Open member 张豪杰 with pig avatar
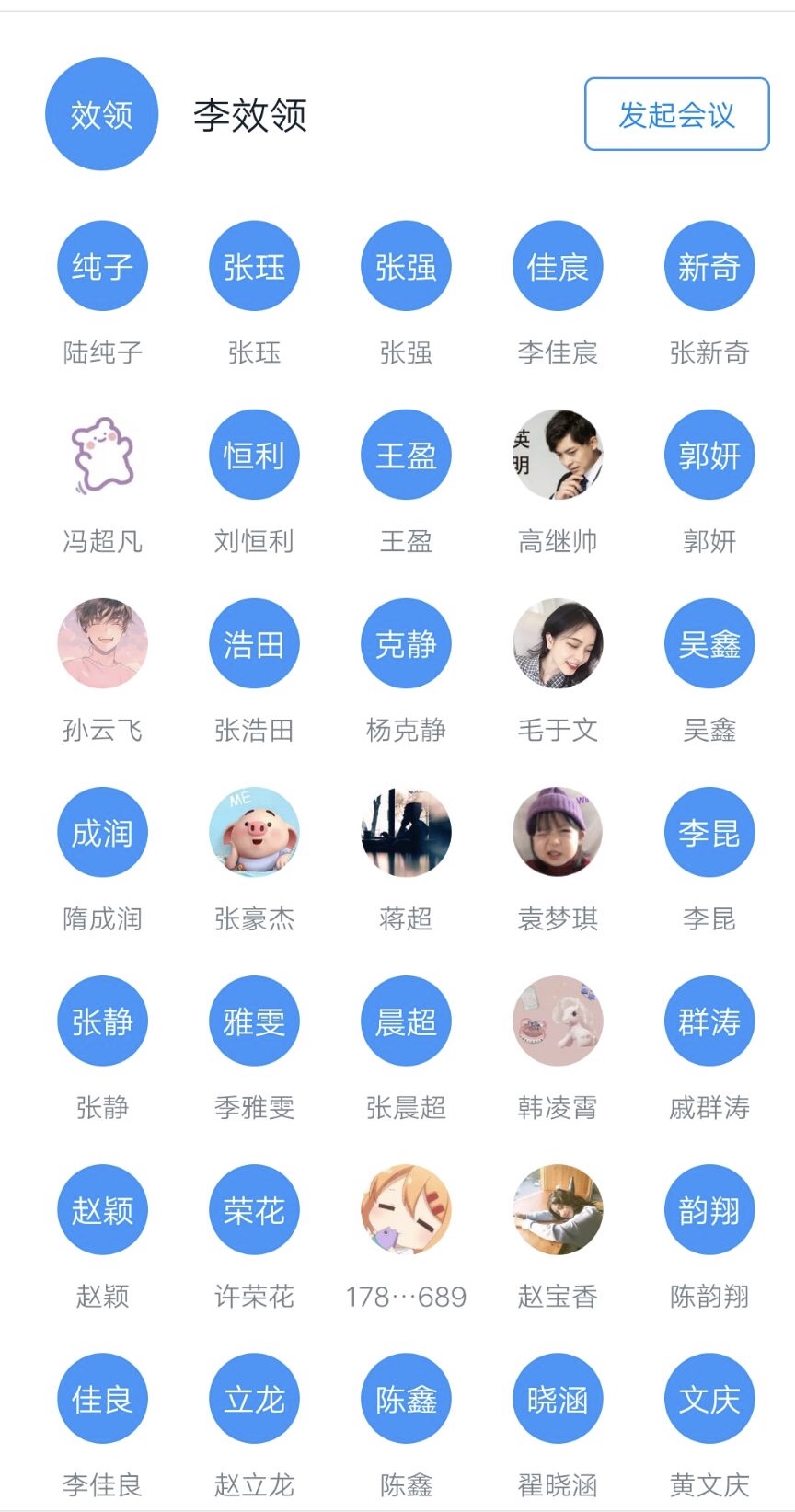This screenshot has height=1512, width=795. (x=254, y=832)
